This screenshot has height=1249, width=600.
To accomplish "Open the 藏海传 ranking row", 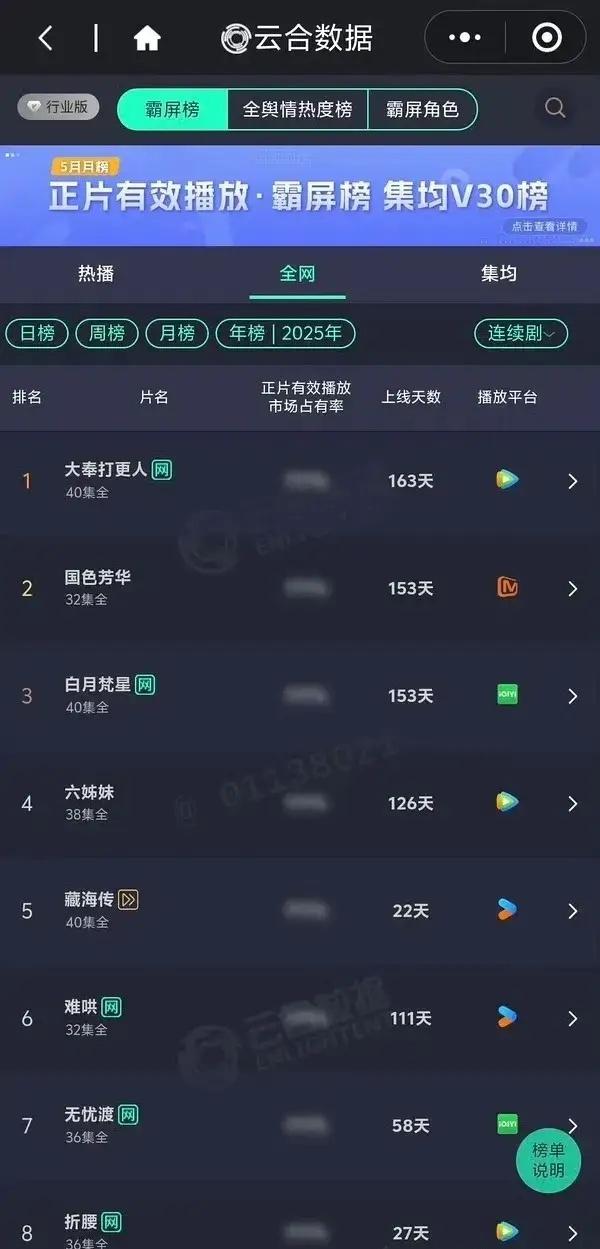I will point(300,910).
